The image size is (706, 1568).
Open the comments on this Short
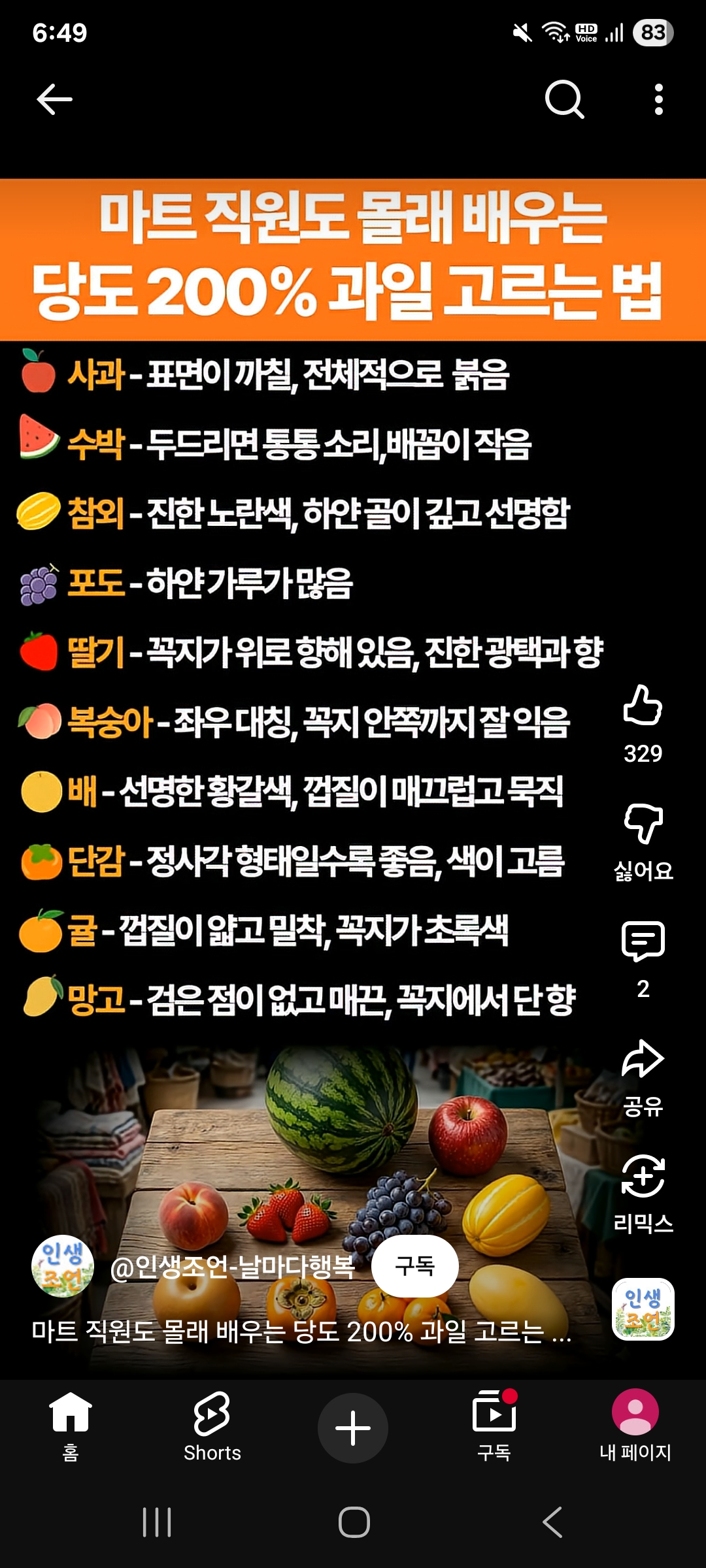[x=643, y=942]
